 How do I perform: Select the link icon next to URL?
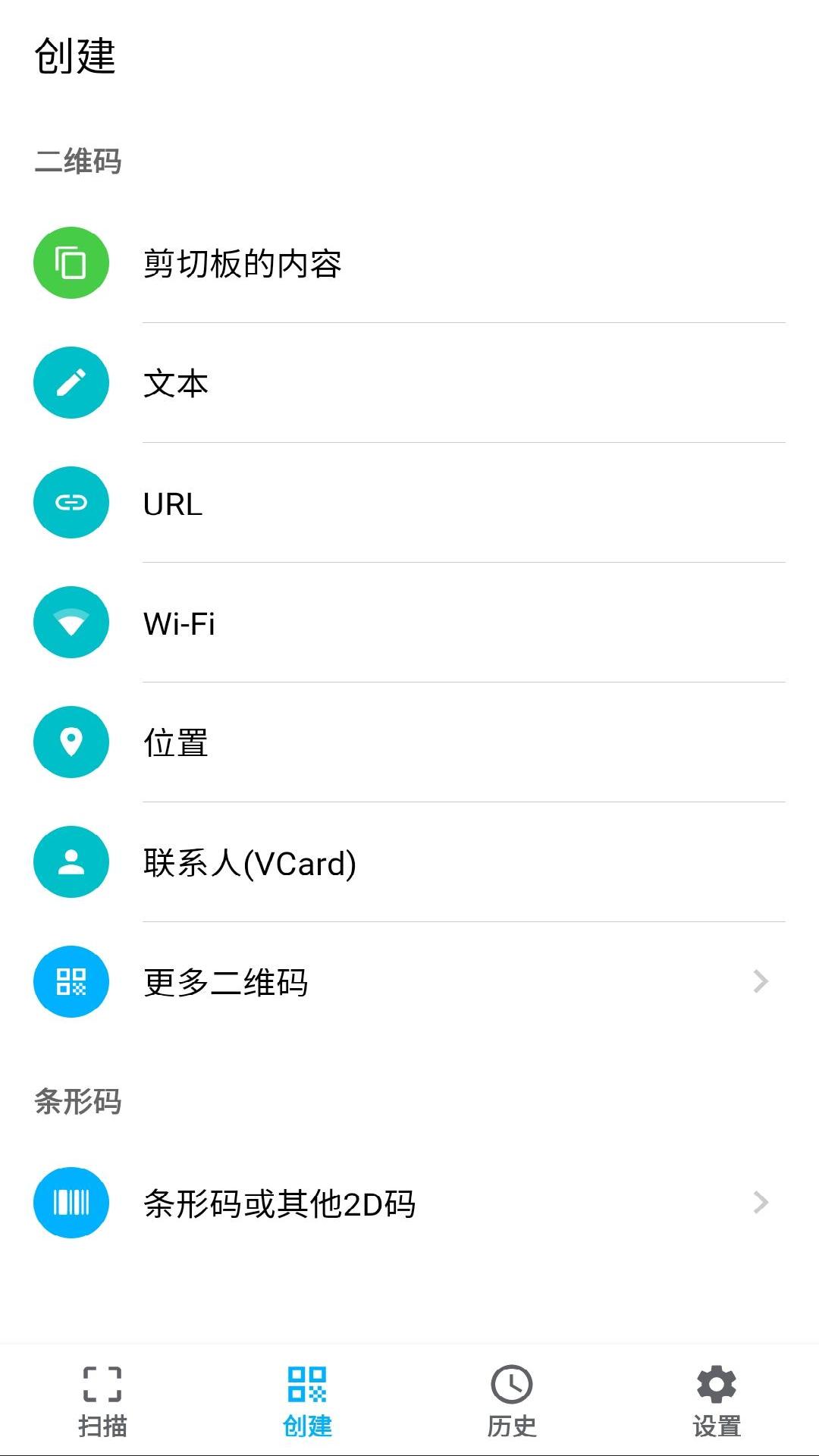point(71,502)
